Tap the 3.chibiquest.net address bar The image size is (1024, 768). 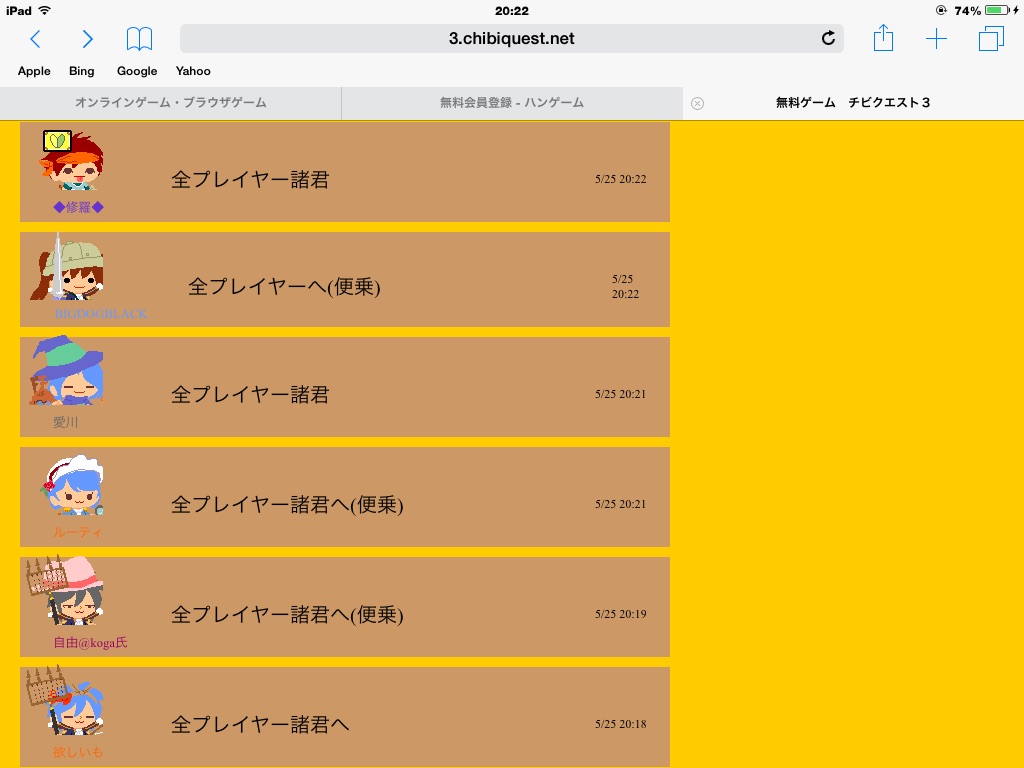pyautogui.click(x=511, y=39)
